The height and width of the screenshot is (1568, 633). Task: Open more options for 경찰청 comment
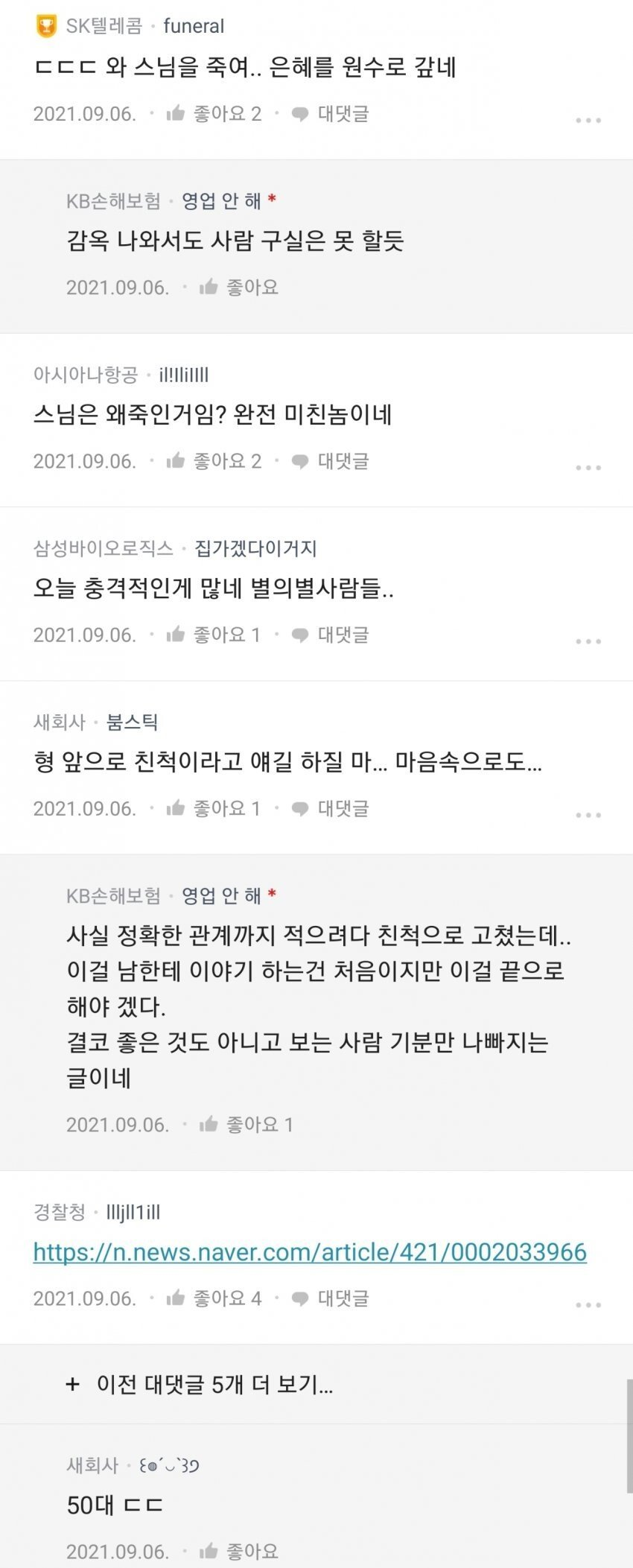coord(588,1305)
